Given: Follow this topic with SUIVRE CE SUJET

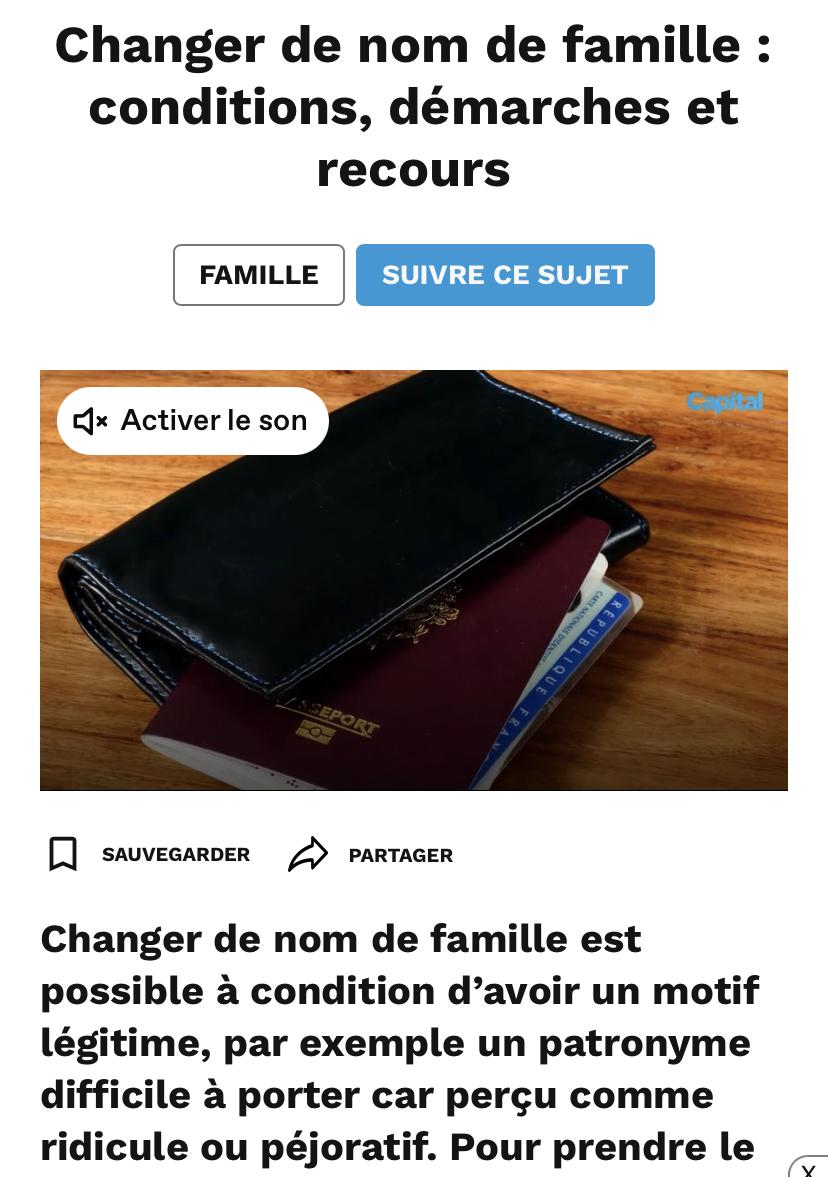Looking at the screenshot, I should coord(505,275).
